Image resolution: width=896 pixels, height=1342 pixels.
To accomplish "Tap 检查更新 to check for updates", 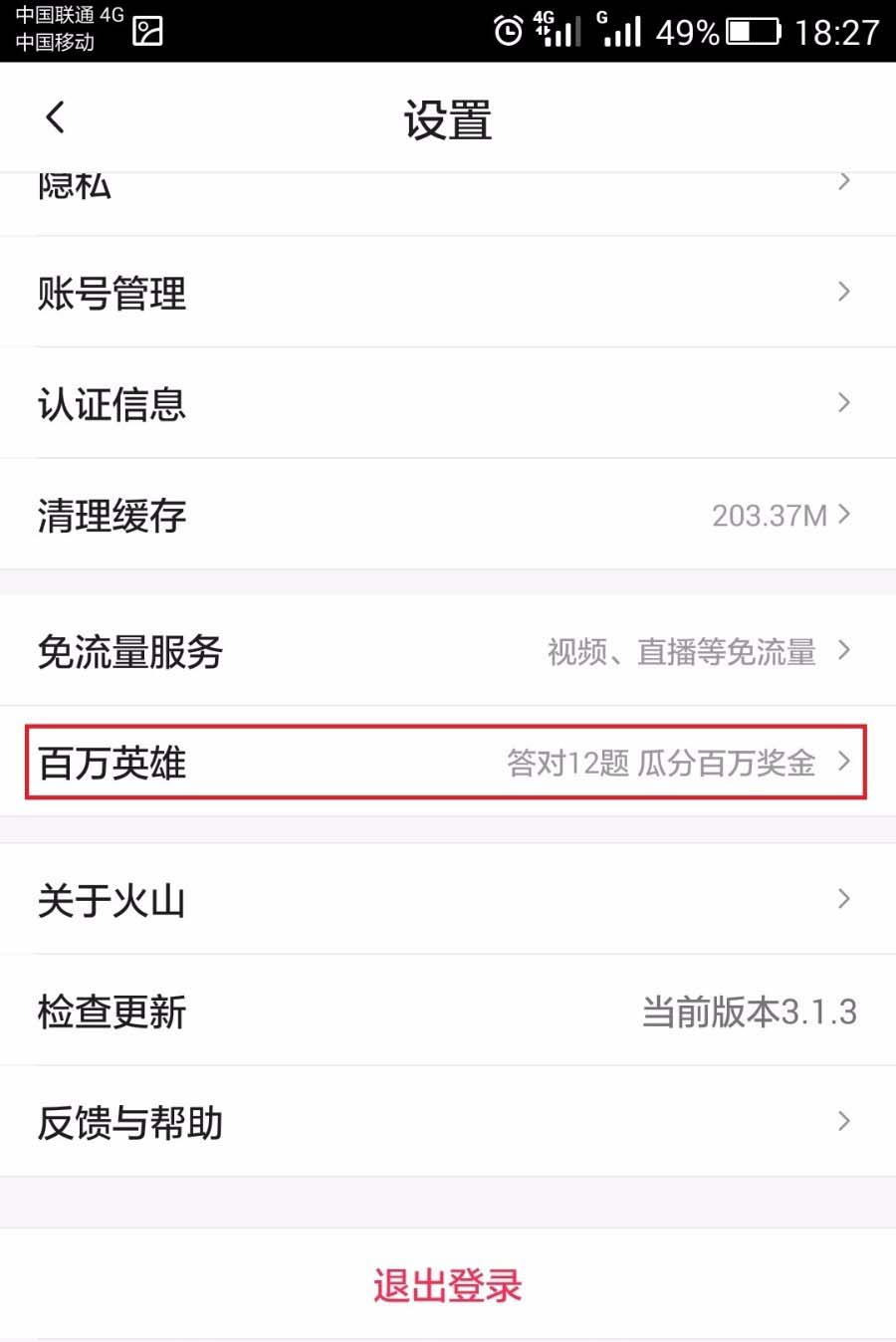I will (448, 1011).
